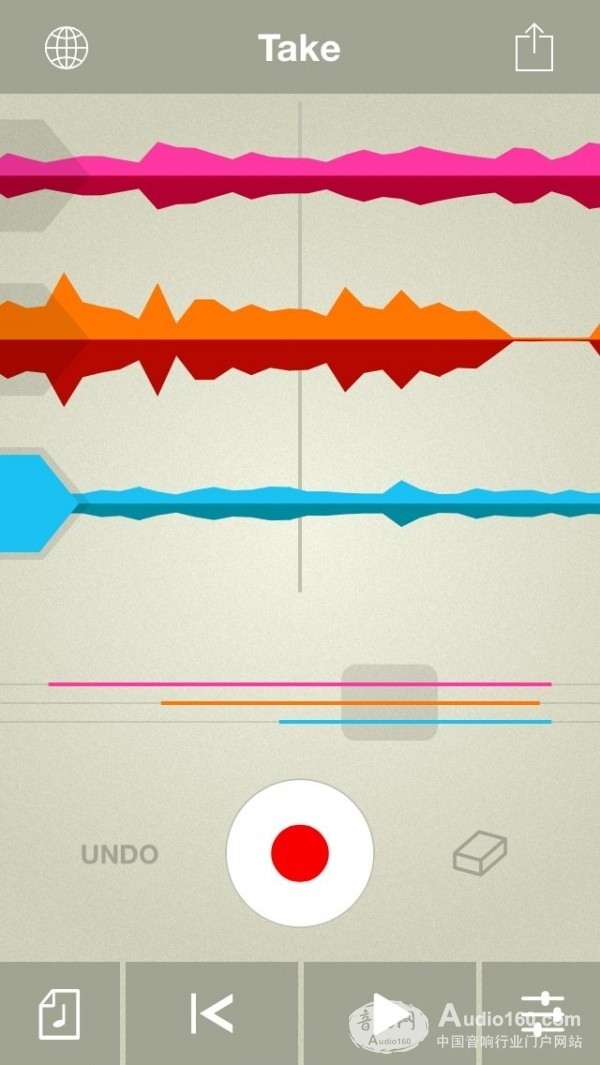Undo the last recording
Viewport: 600px width, 1065px height.
coord(120,855)
